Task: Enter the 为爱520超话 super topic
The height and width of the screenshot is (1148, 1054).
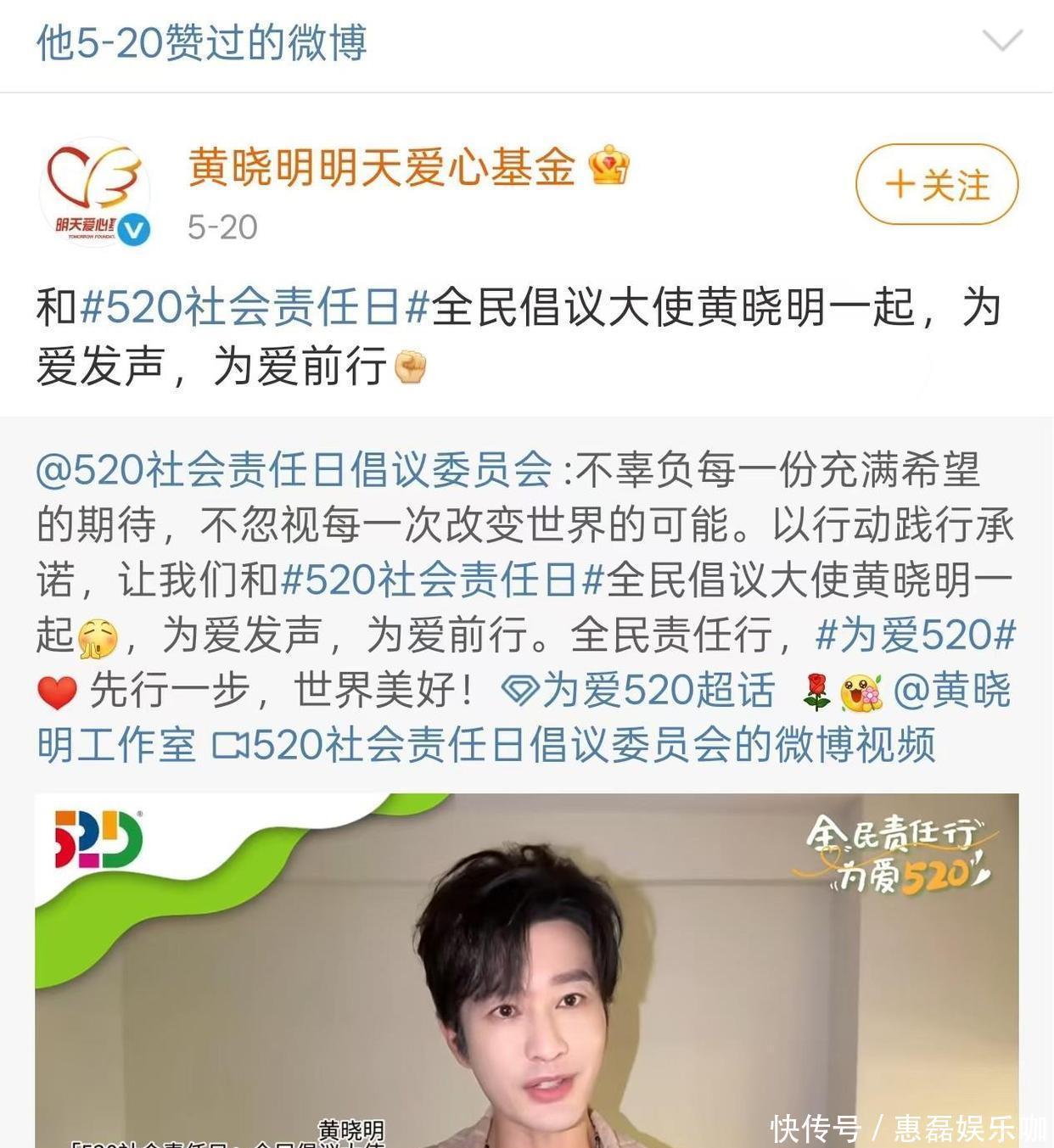Action: (x=638, y=691)
